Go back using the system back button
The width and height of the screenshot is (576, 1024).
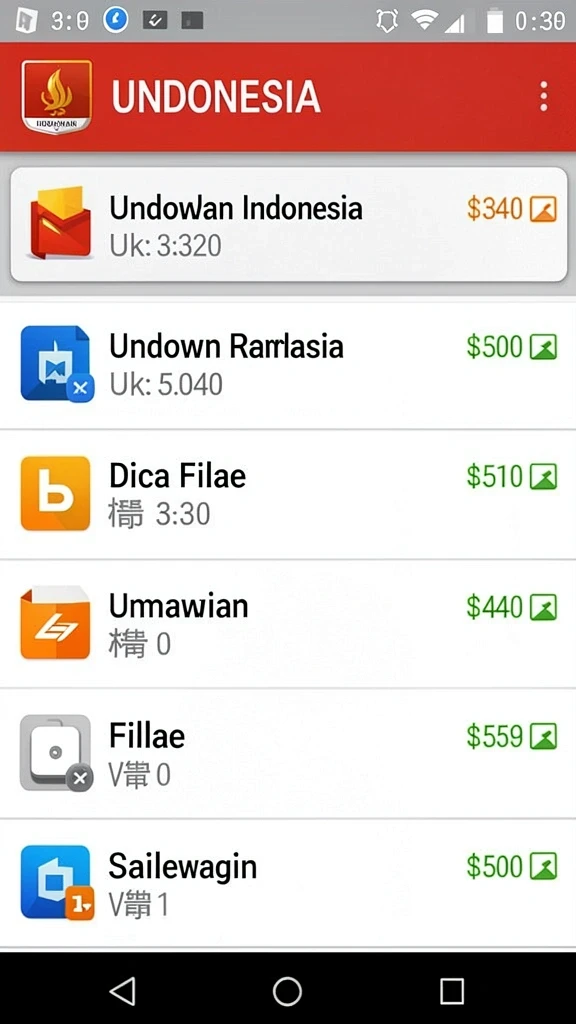122,991
